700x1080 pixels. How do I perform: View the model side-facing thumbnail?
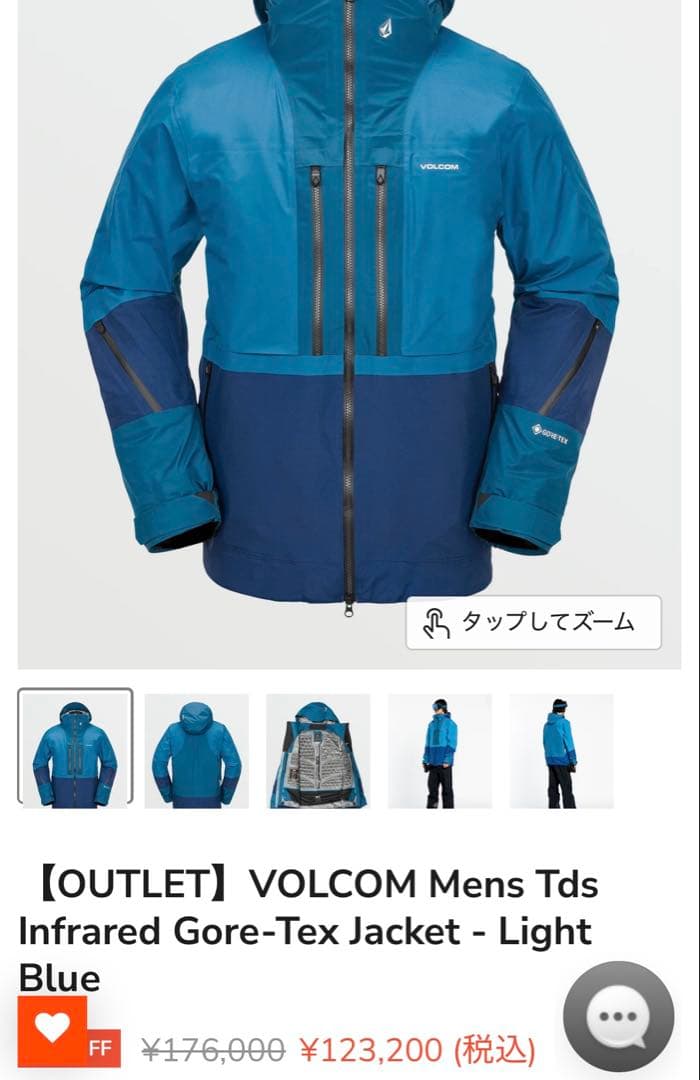(440, 751)
